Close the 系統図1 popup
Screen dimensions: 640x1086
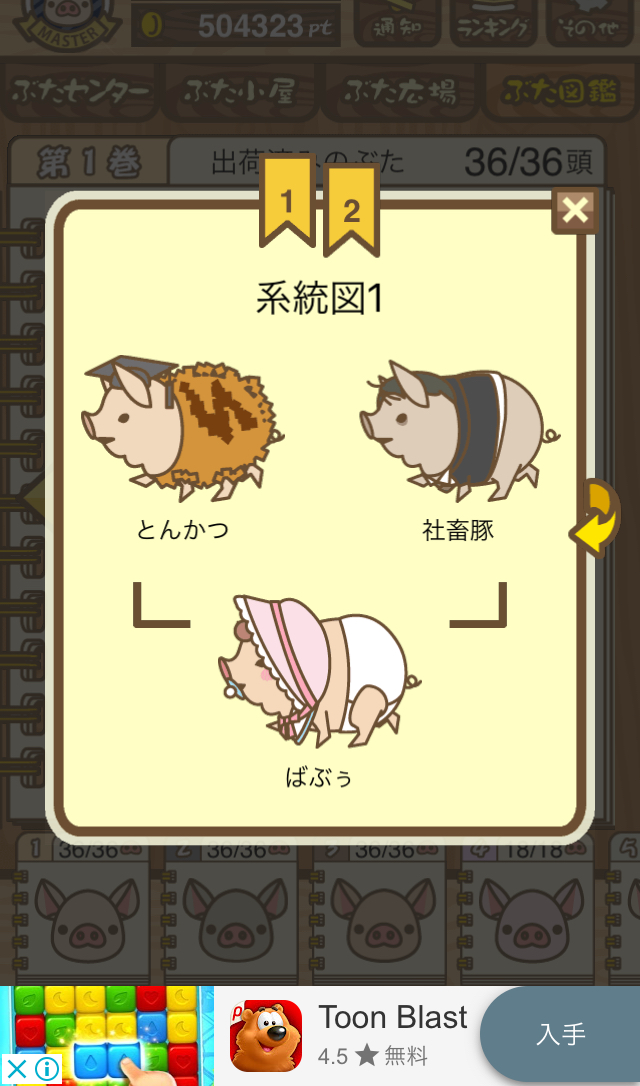(x=576, y=210)
